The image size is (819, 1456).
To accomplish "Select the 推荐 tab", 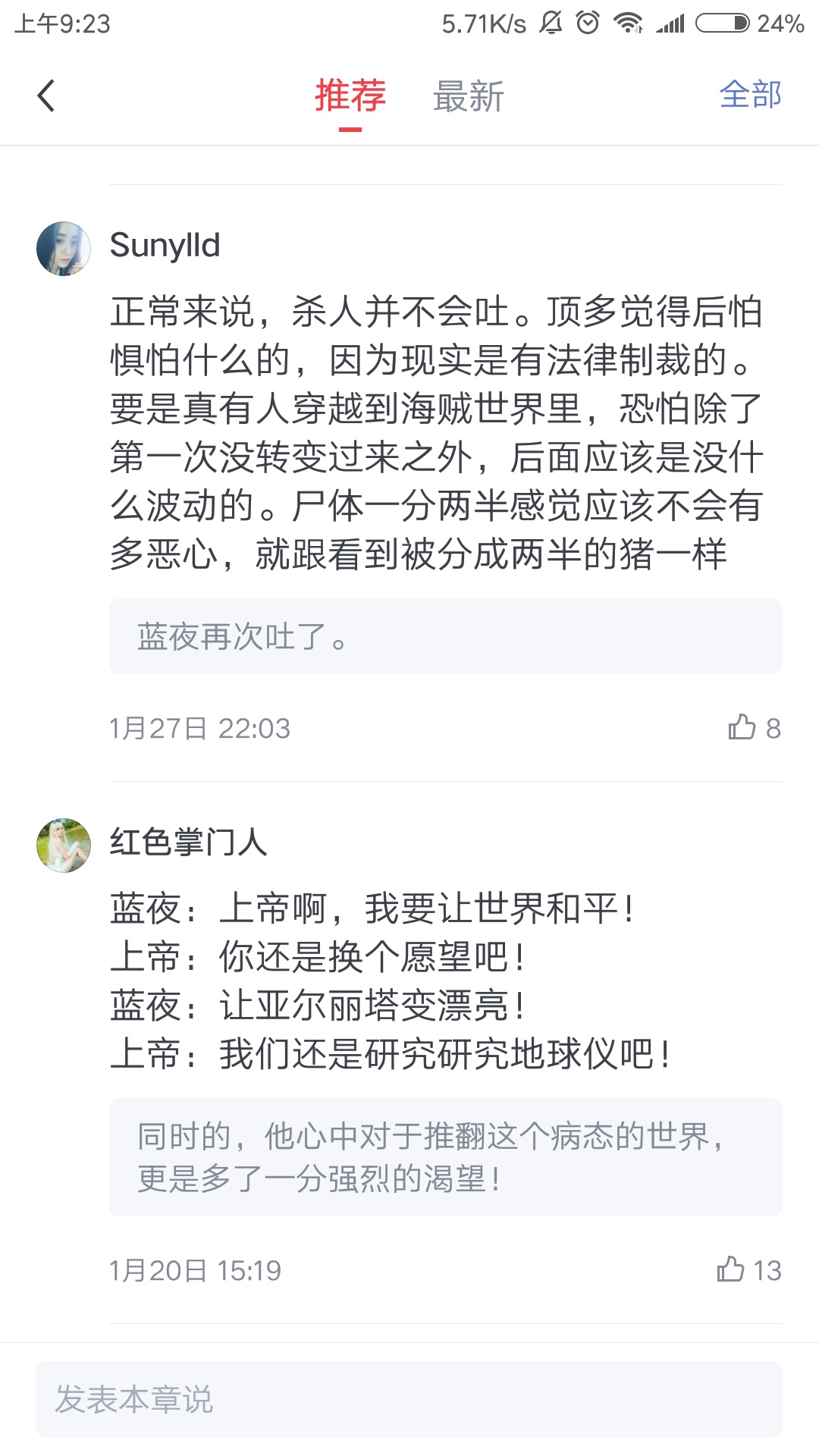I will click(x=350, y=96).
